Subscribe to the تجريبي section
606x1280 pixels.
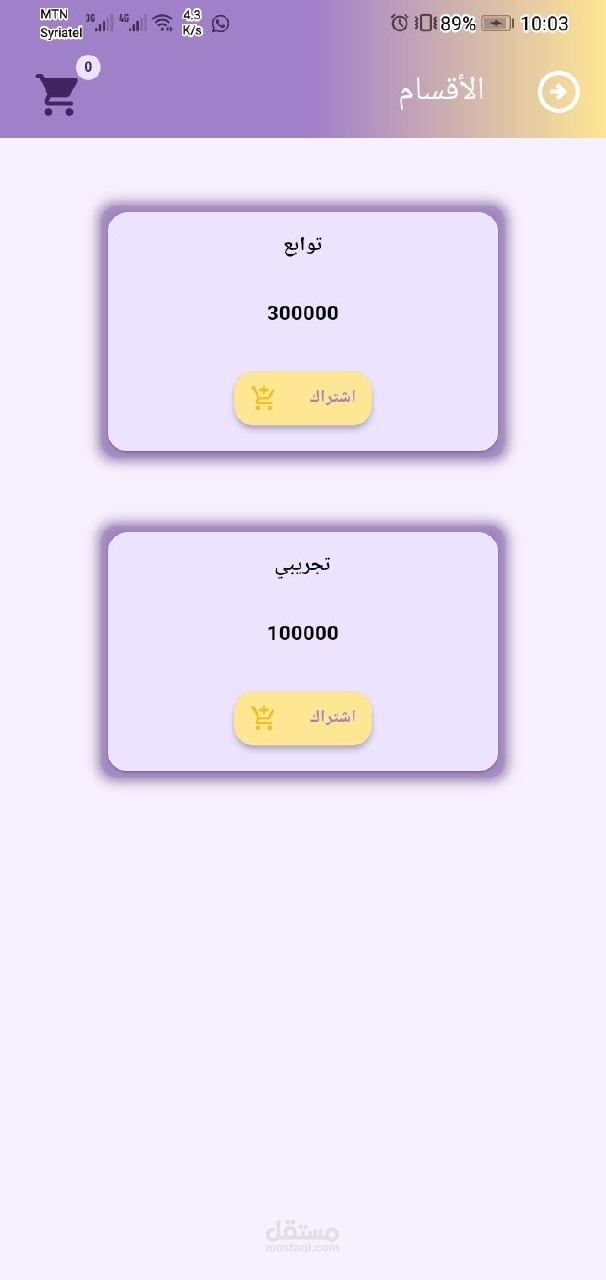point(303,718)
